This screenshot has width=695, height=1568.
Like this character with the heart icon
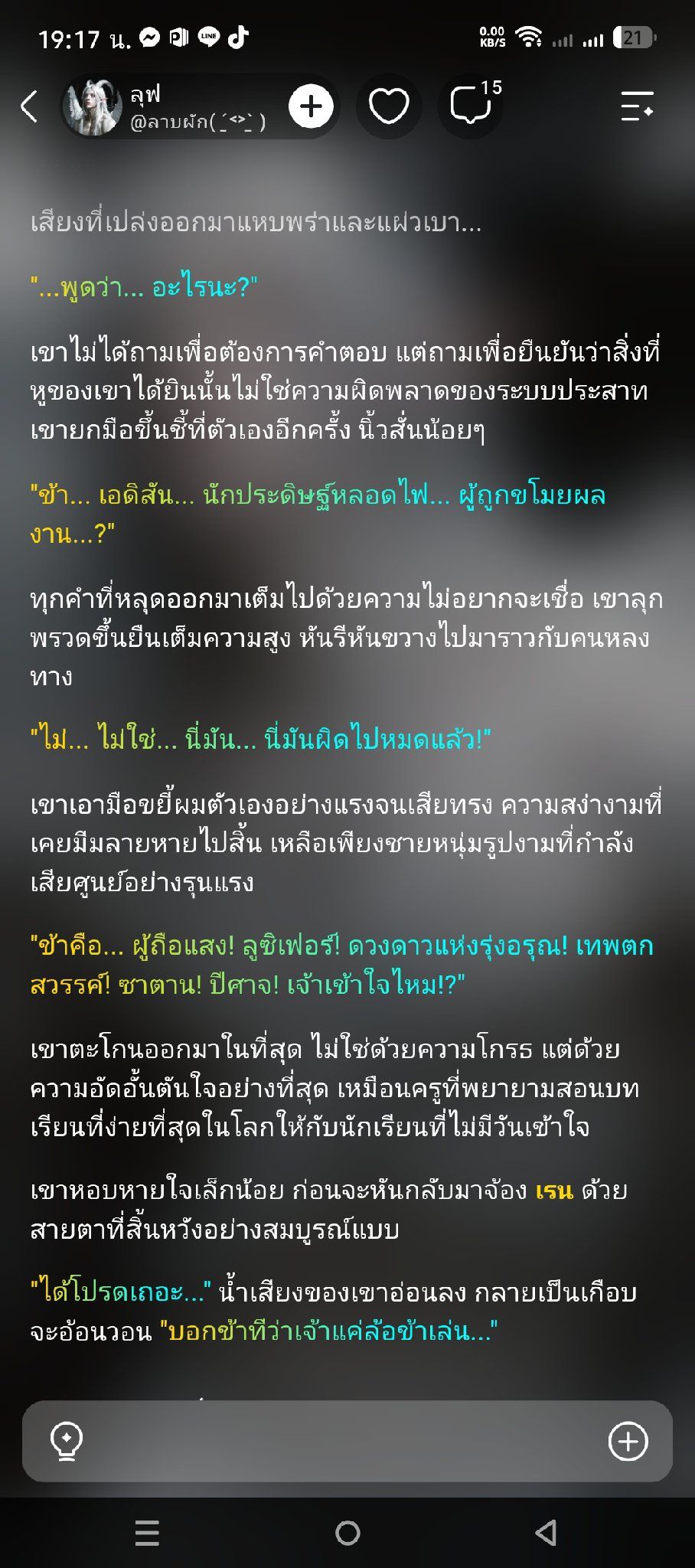[x=389, y=106]
